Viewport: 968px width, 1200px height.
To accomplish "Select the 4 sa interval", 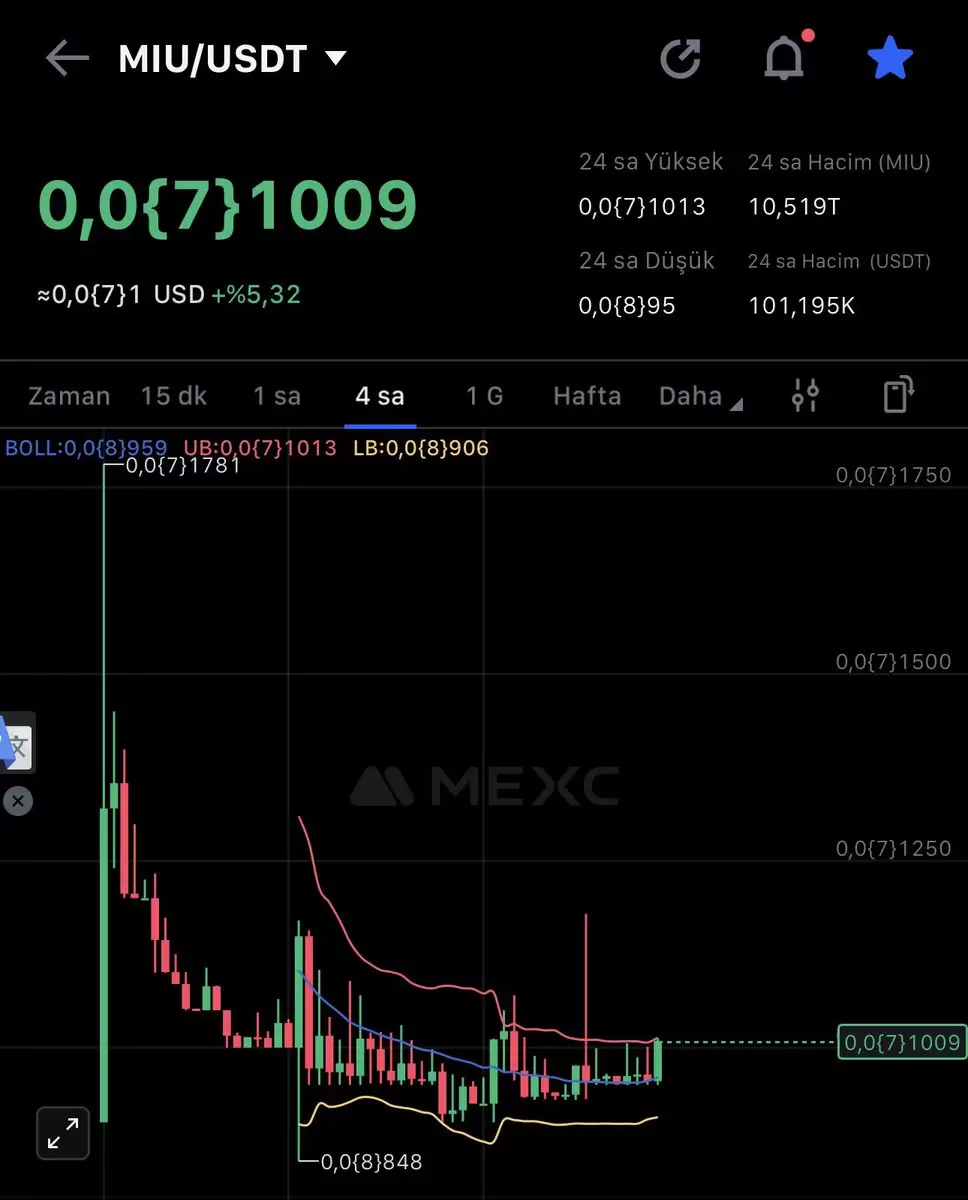I will [380, 396].
